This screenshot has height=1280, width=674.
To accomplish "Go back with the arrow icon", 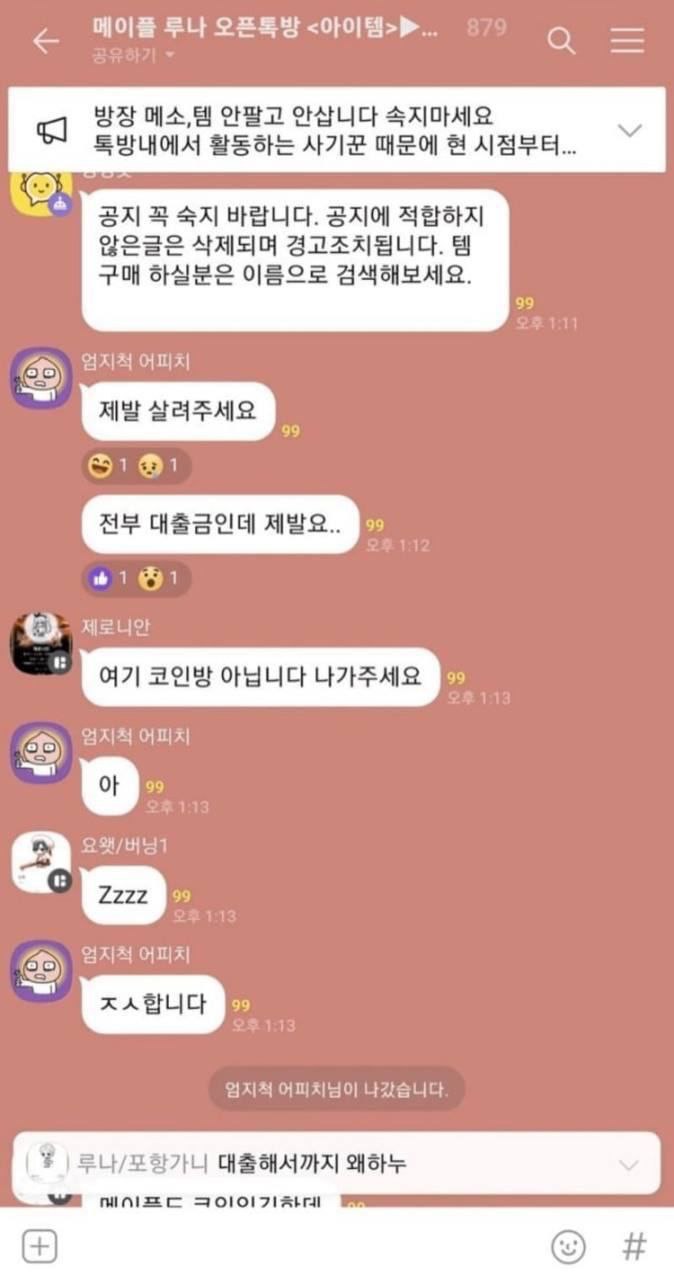I will tap(46, 41).
